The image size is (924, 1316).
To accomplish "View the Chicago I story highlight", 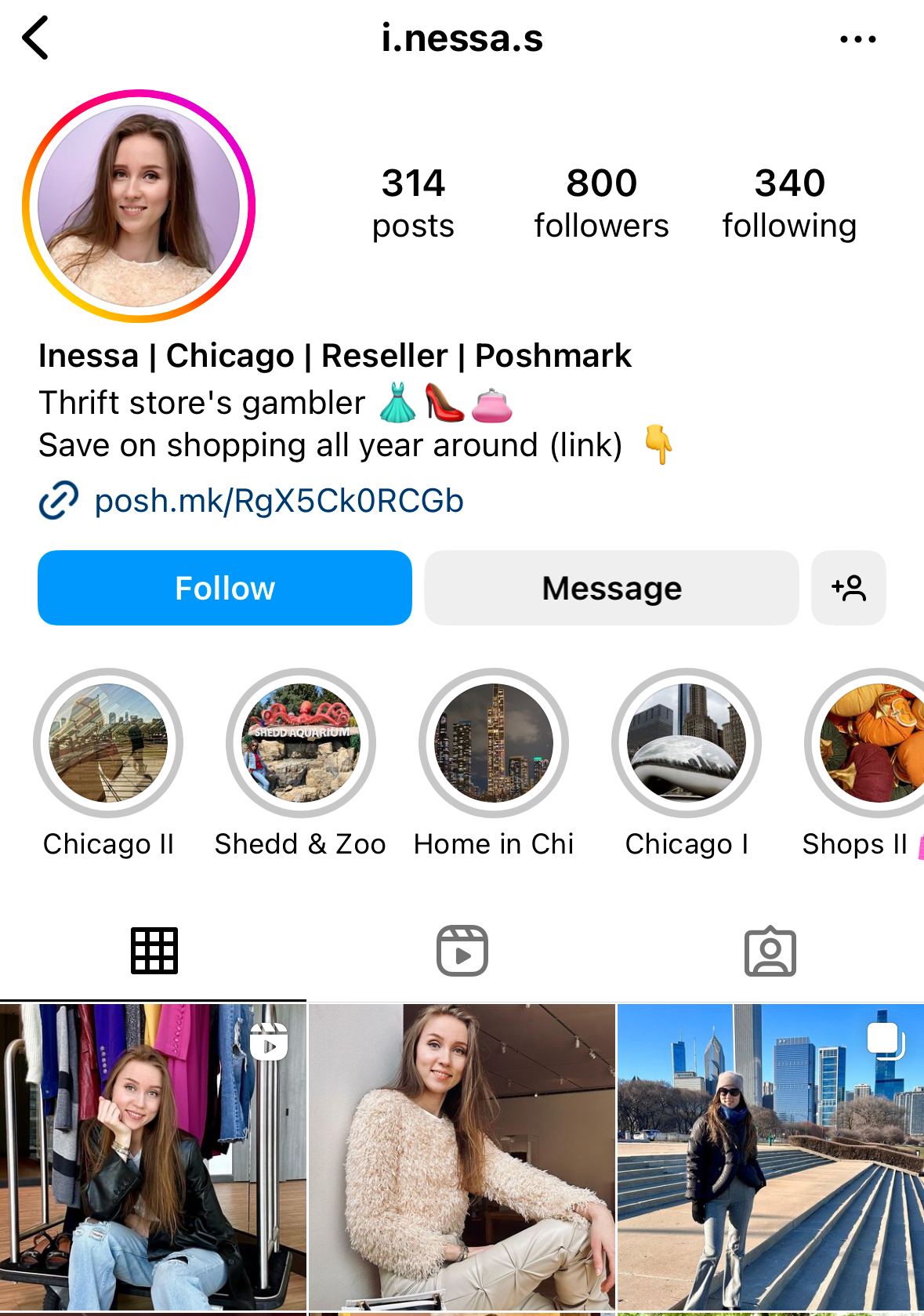I will pyautogui.click(x=687, y=742).
